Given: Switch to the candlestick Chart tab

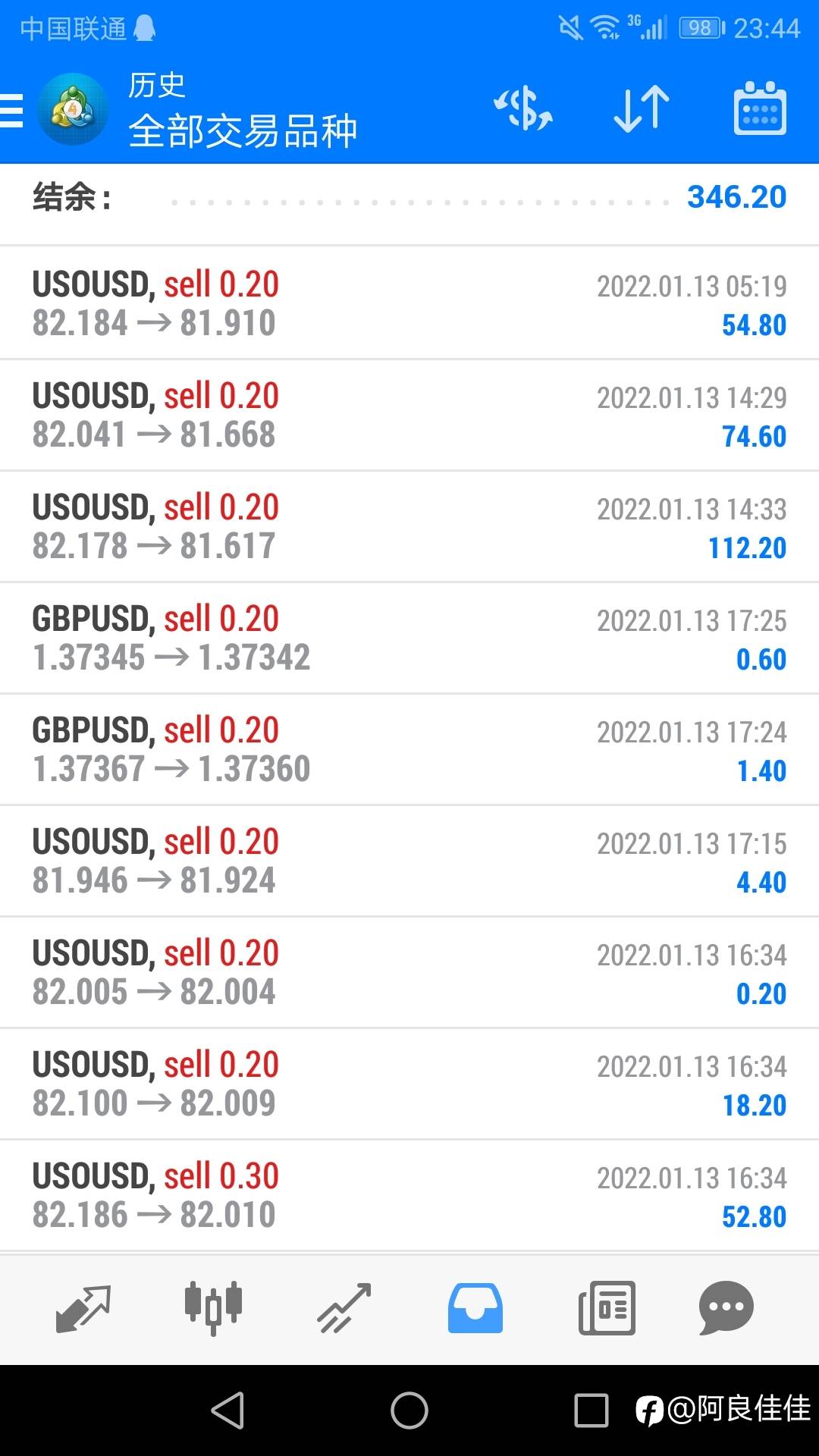Looking at the screenshot, I should click(213, 1308).
